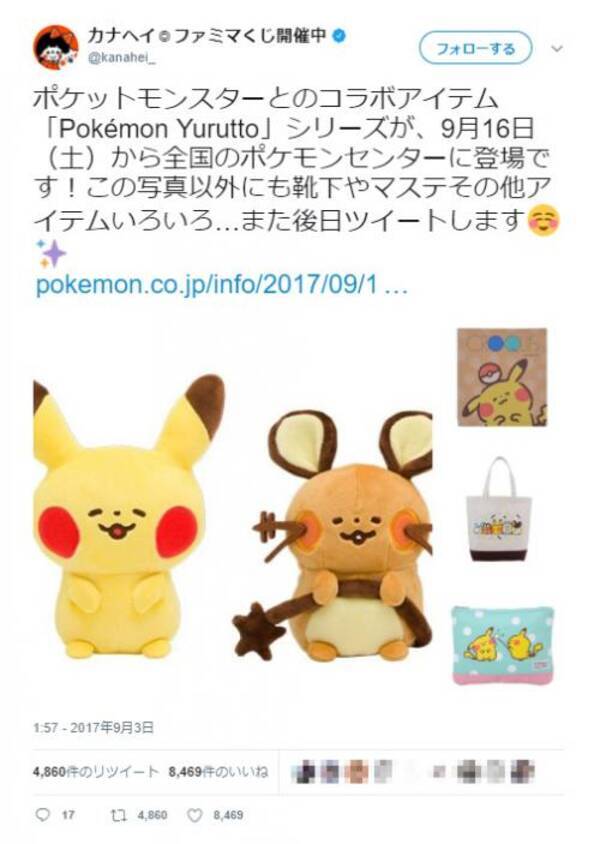View the polka dot pouch photo
This screenshot has height=844, width=600.
[502, 644]
